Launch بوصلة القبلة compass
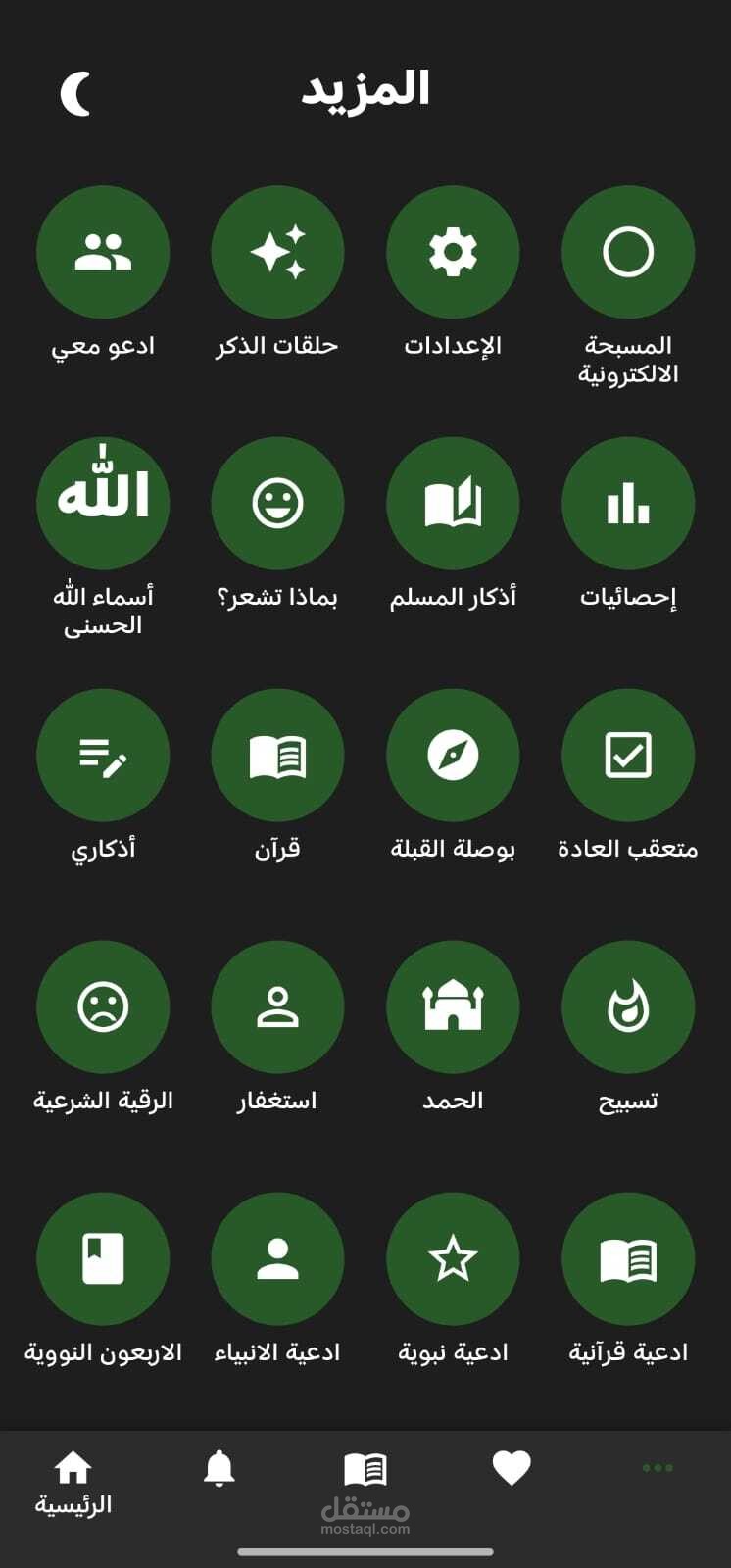This screenshot has height=1568, width=731. [x=453, y=755]
